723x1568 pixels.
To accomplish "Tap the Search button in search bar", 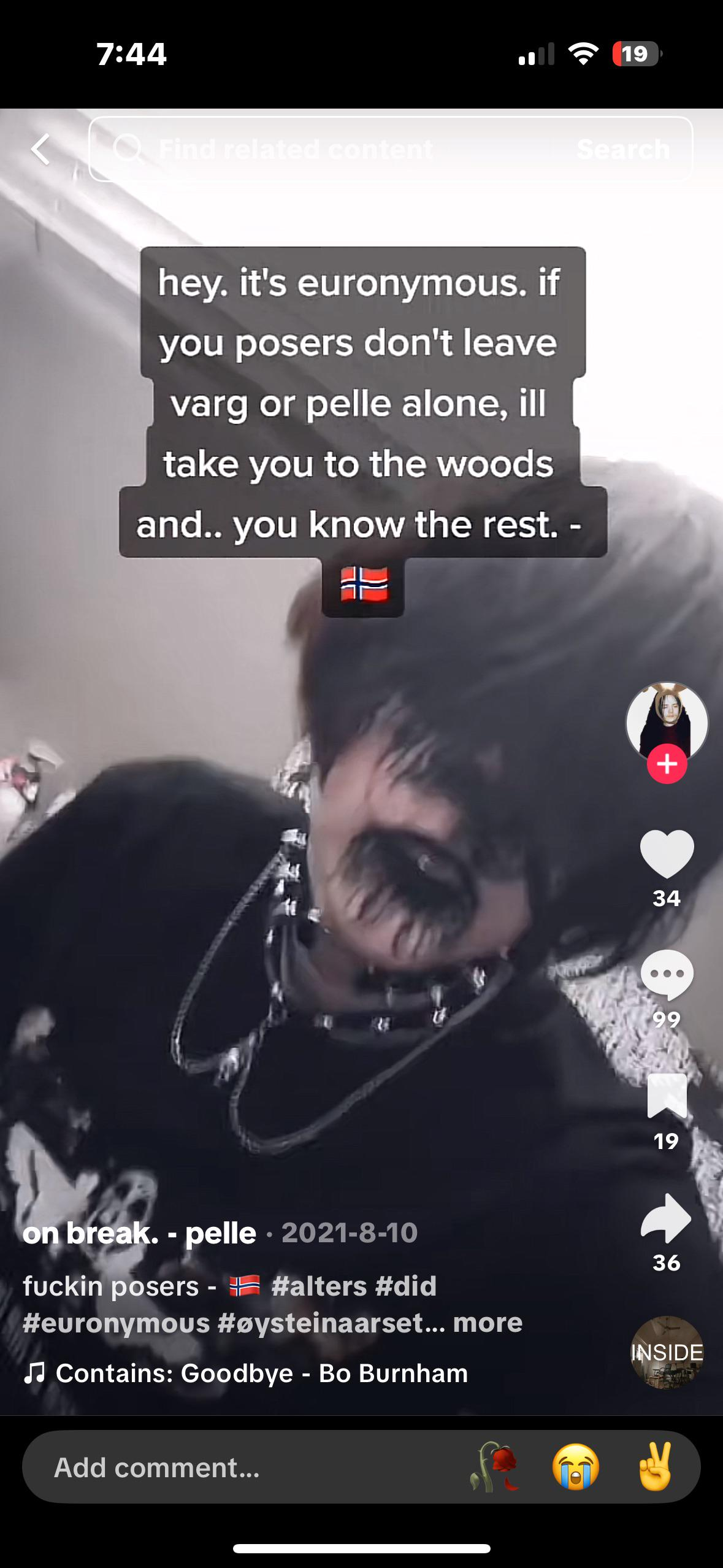I will (x=622, y=150).
